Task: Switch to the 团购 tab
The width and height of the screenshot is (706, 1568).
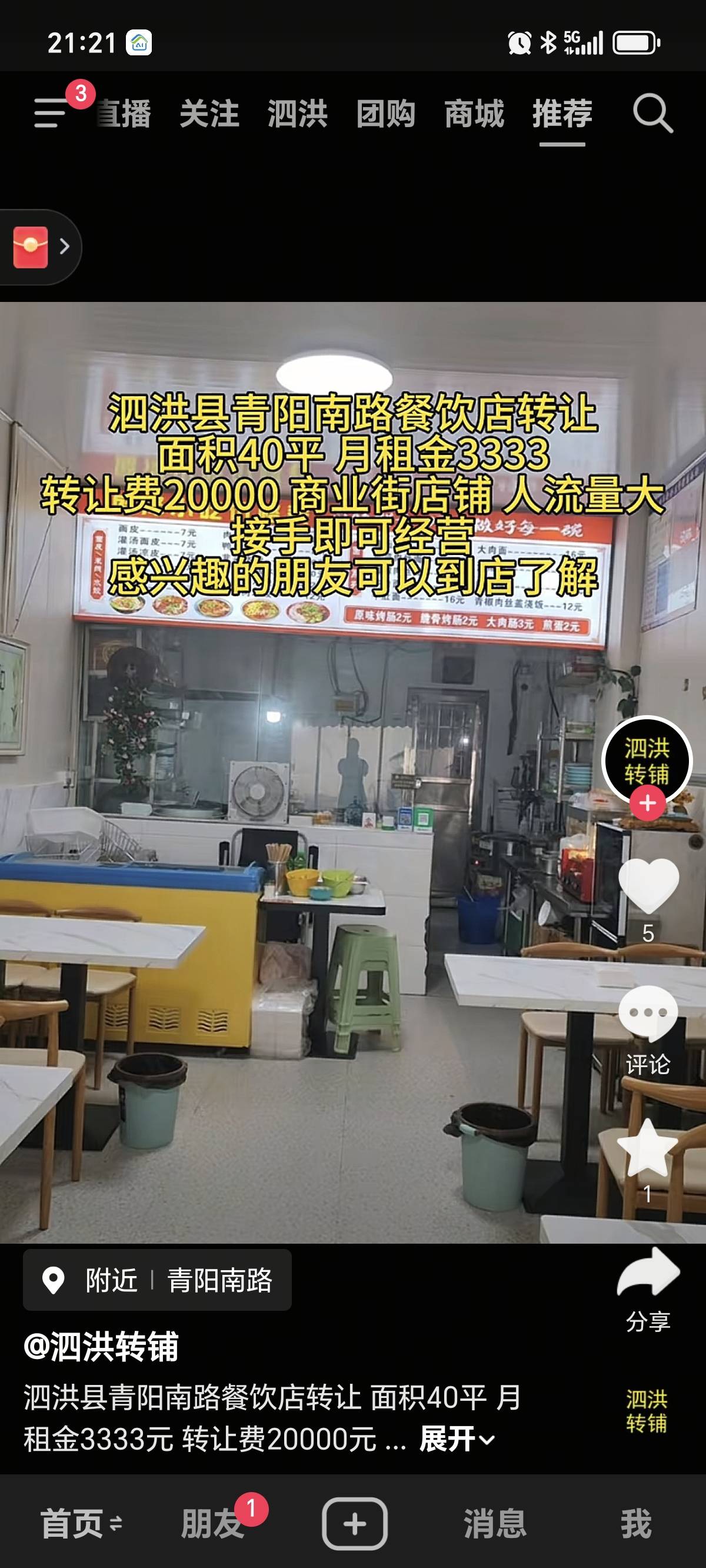Action: tap(386, 114)
